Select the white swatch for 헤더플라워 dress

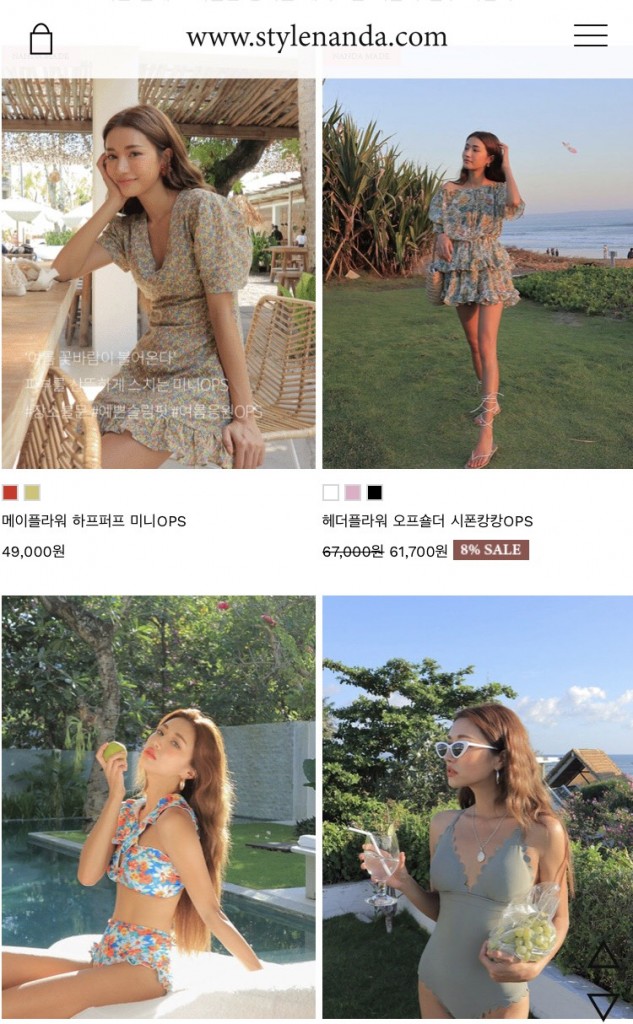coord(331,492)
